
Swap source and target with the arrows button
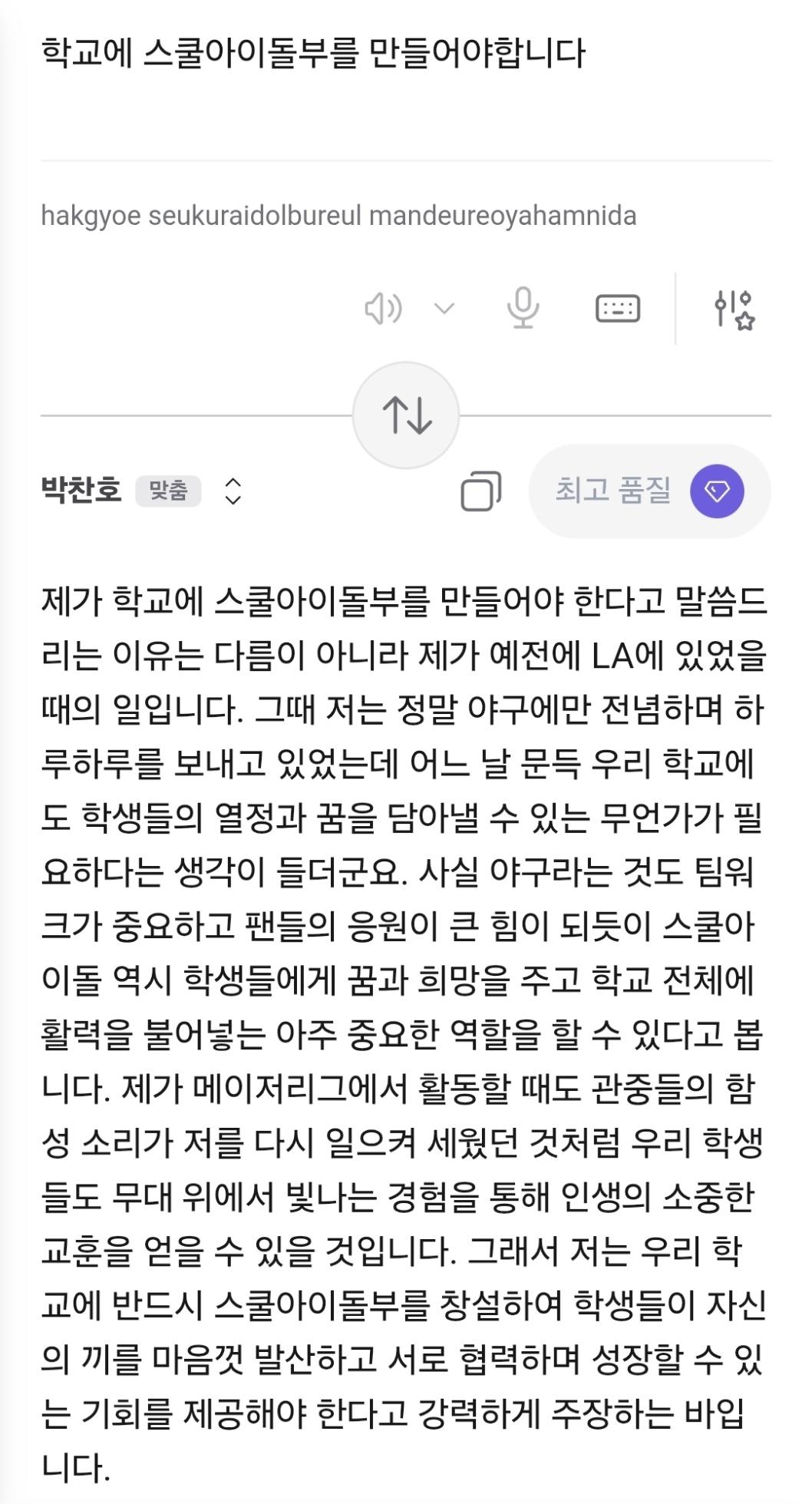(406, 415)
